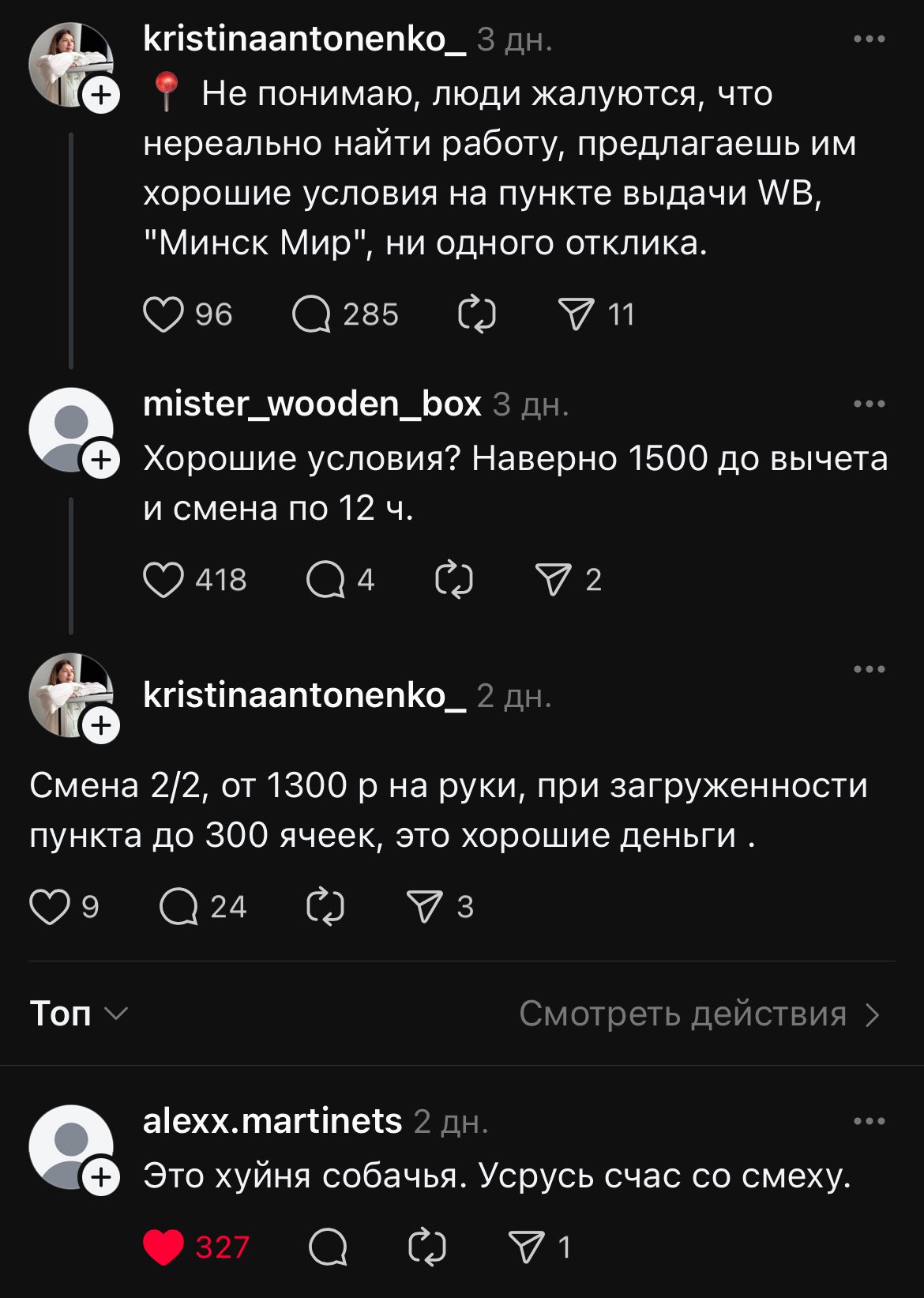Open Смотреть действия
The height and width of the screenshot is (1298, 924).
point(698,1014)
